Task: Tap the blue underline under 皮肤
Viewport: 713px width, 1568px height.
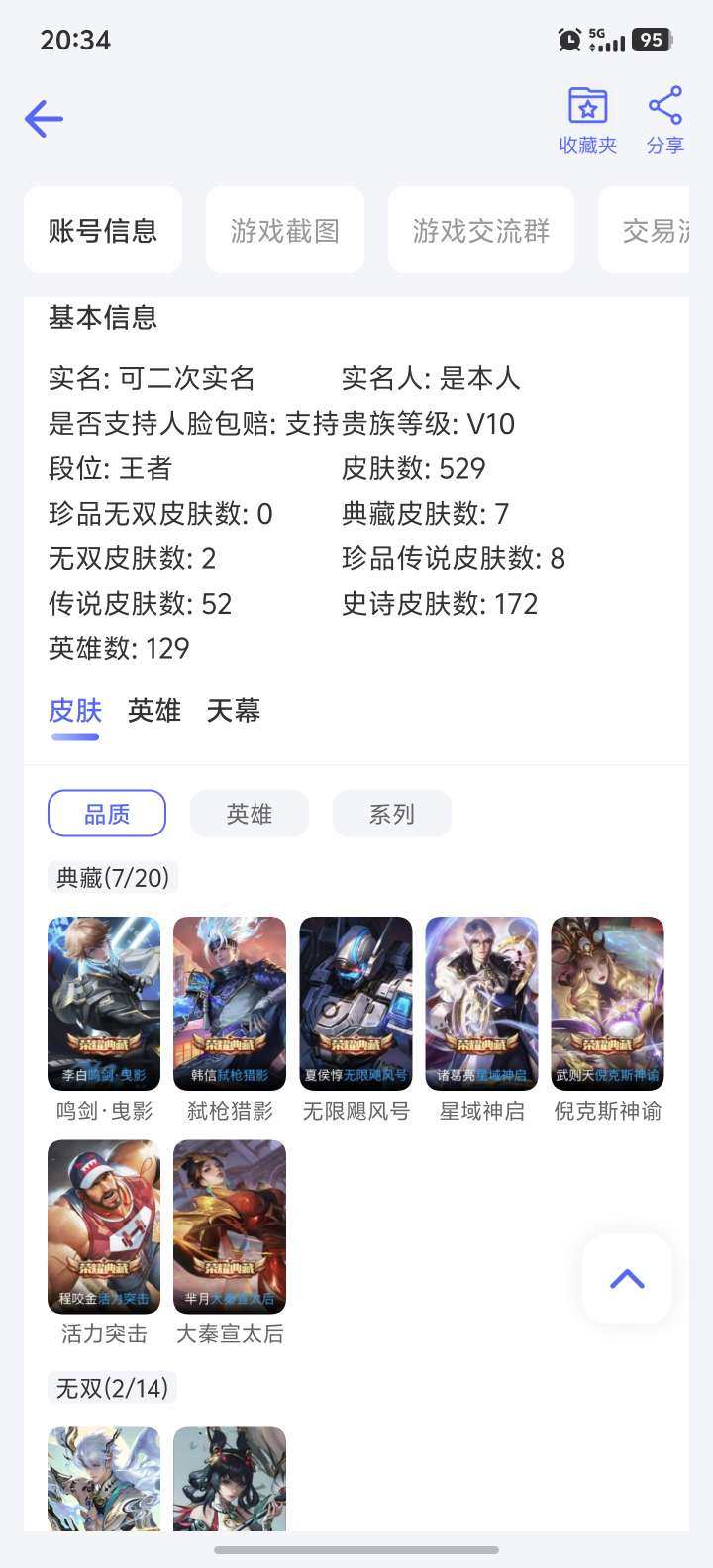Action: pyautogui.click(x=74, y=736)
